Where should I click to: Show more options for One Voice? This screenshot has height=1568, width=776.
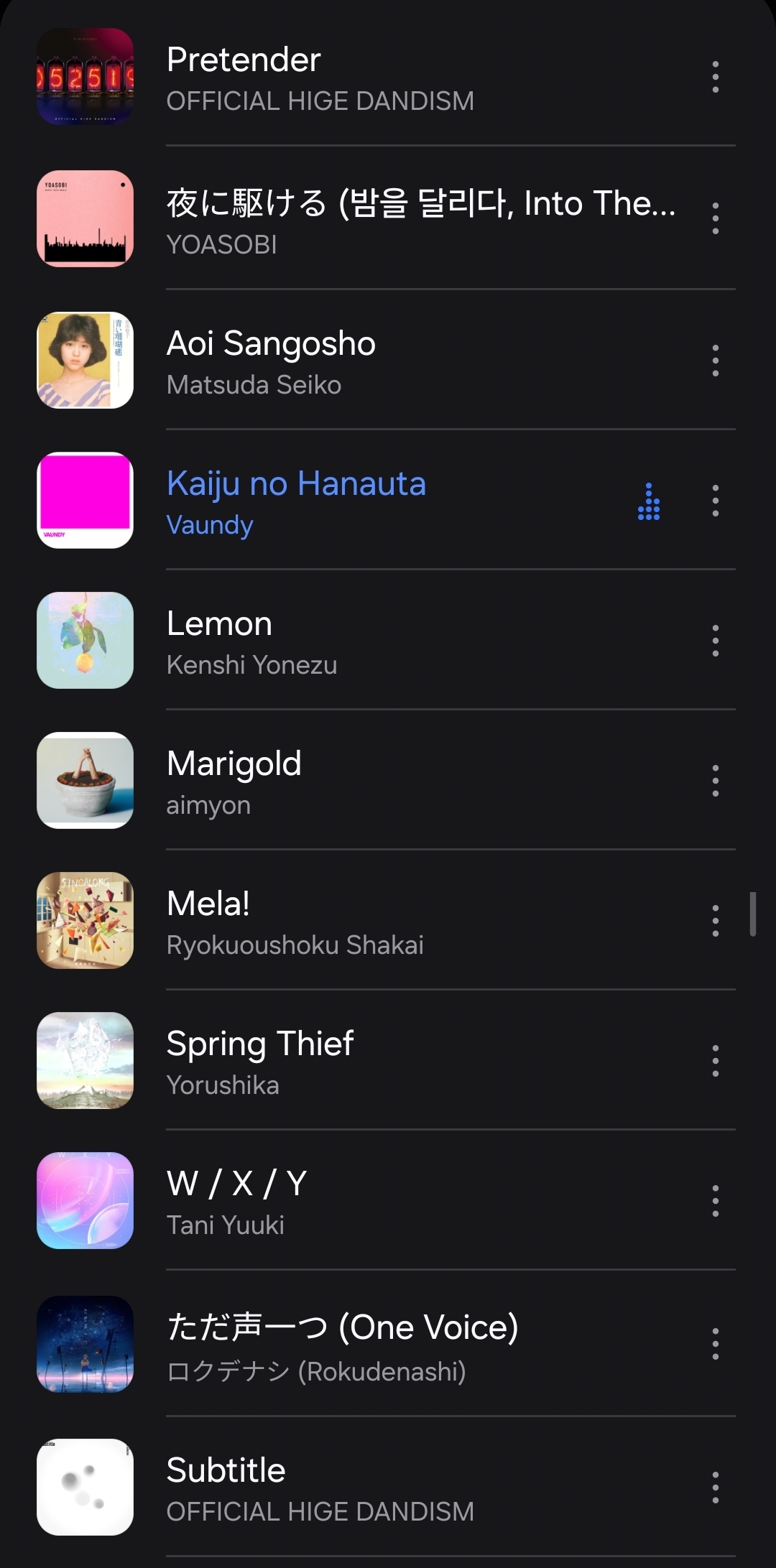715,1344
